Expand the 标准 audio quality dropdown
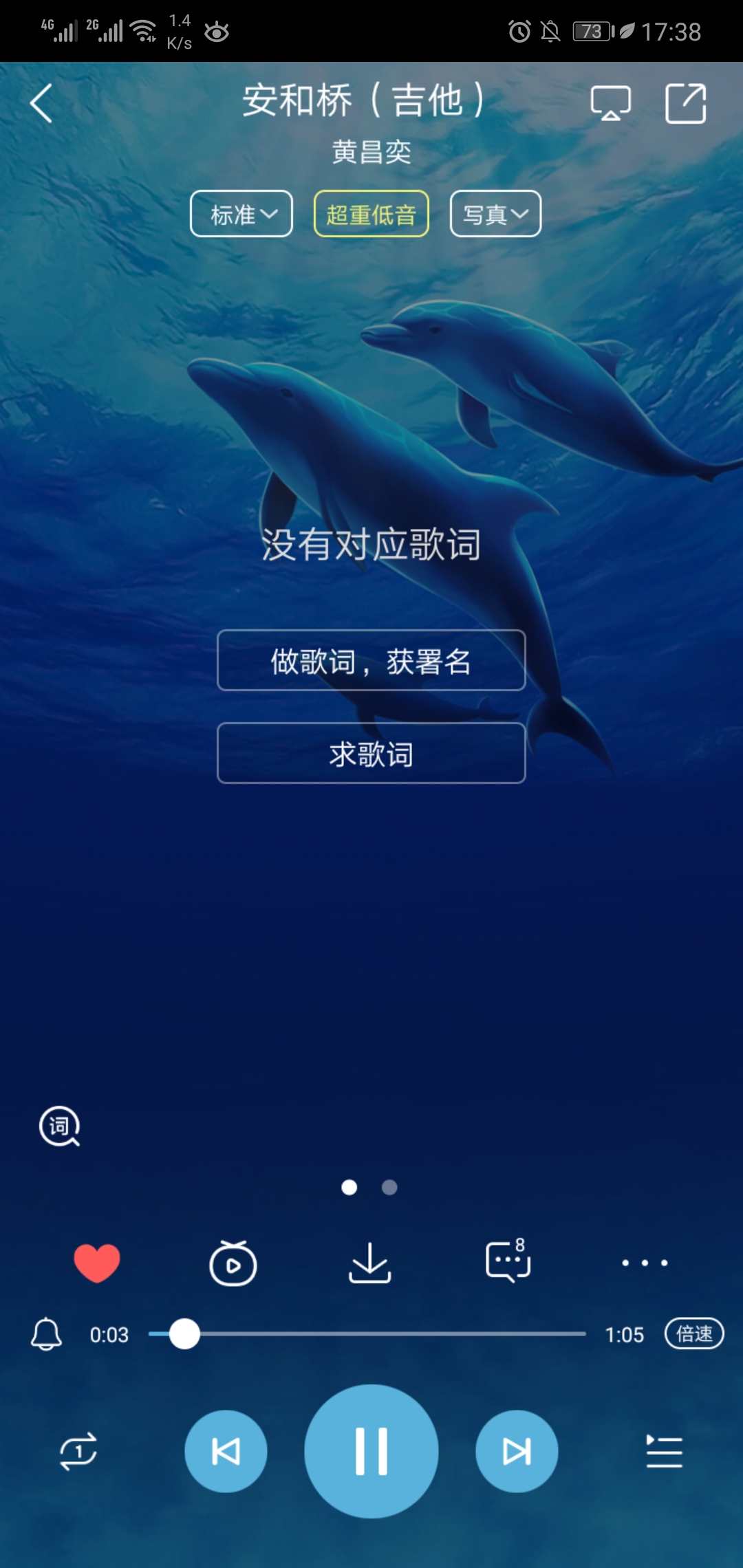 (x=241, y=214)
